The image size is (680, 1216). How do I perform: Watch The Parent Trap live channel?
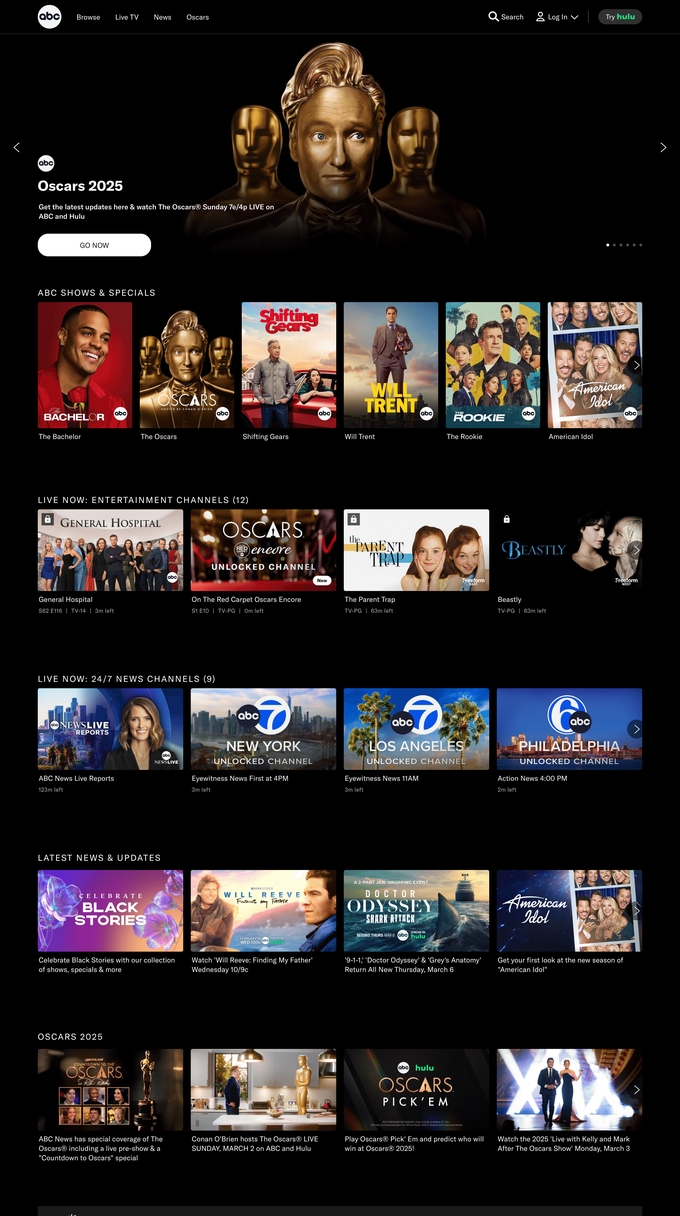pyautogui.click(x=416, y=550)
